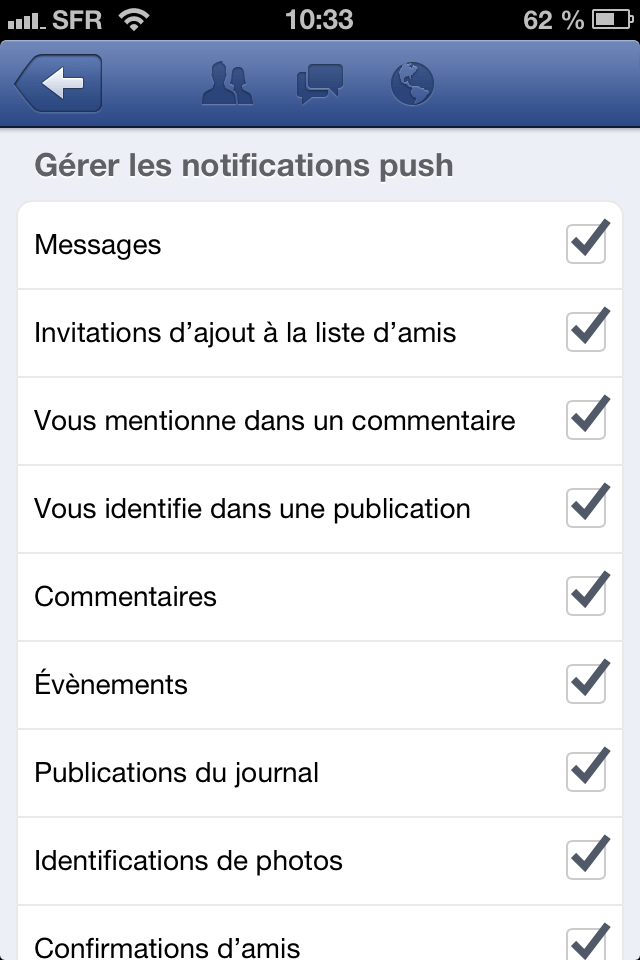Open the notifications globe icon
This screenshot has height=960, width=640.
coord(411,85)
